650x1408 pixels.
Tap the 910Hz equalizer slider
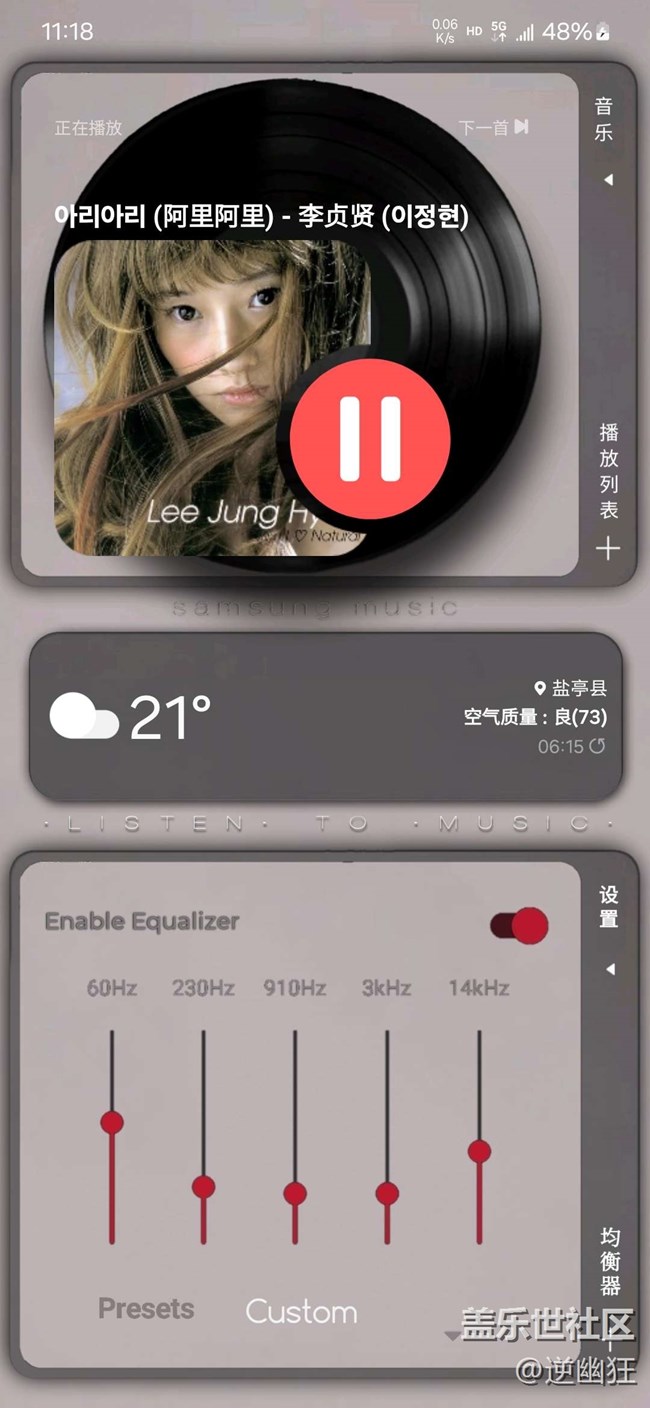(x=295, y=1193)
